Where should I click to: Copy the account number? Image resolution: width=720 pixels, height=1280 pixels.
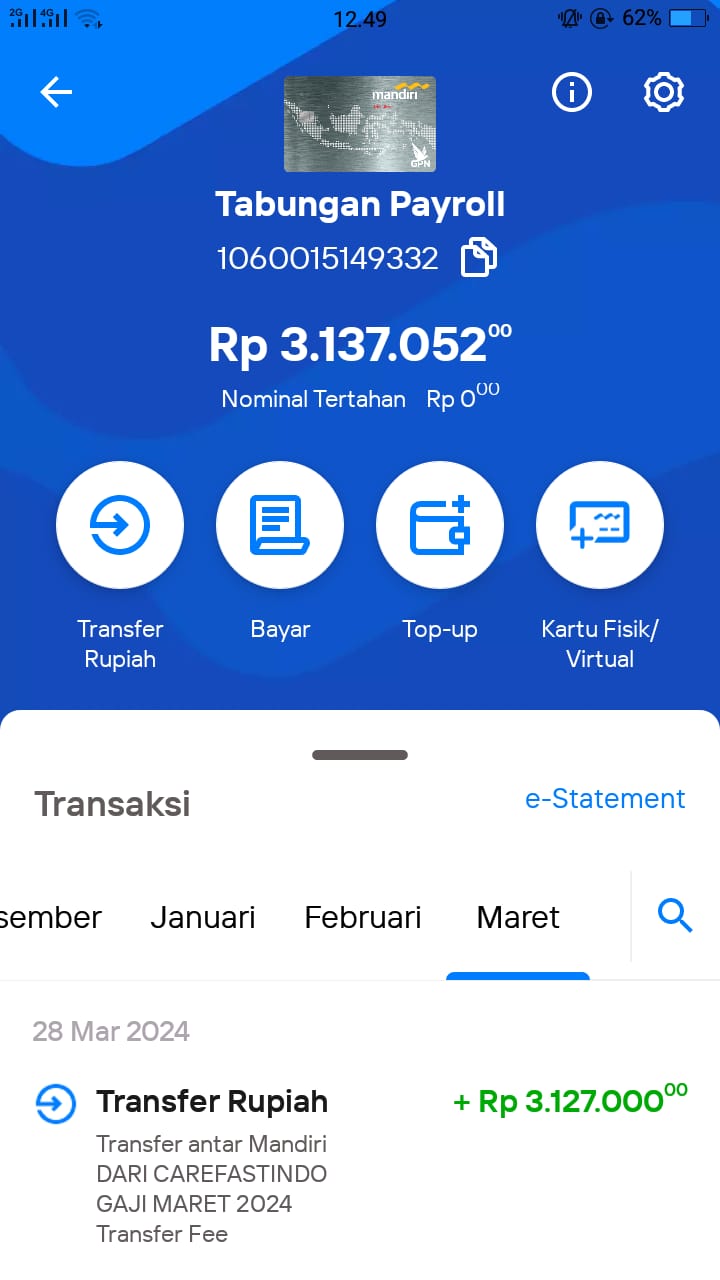pos(478,258)
